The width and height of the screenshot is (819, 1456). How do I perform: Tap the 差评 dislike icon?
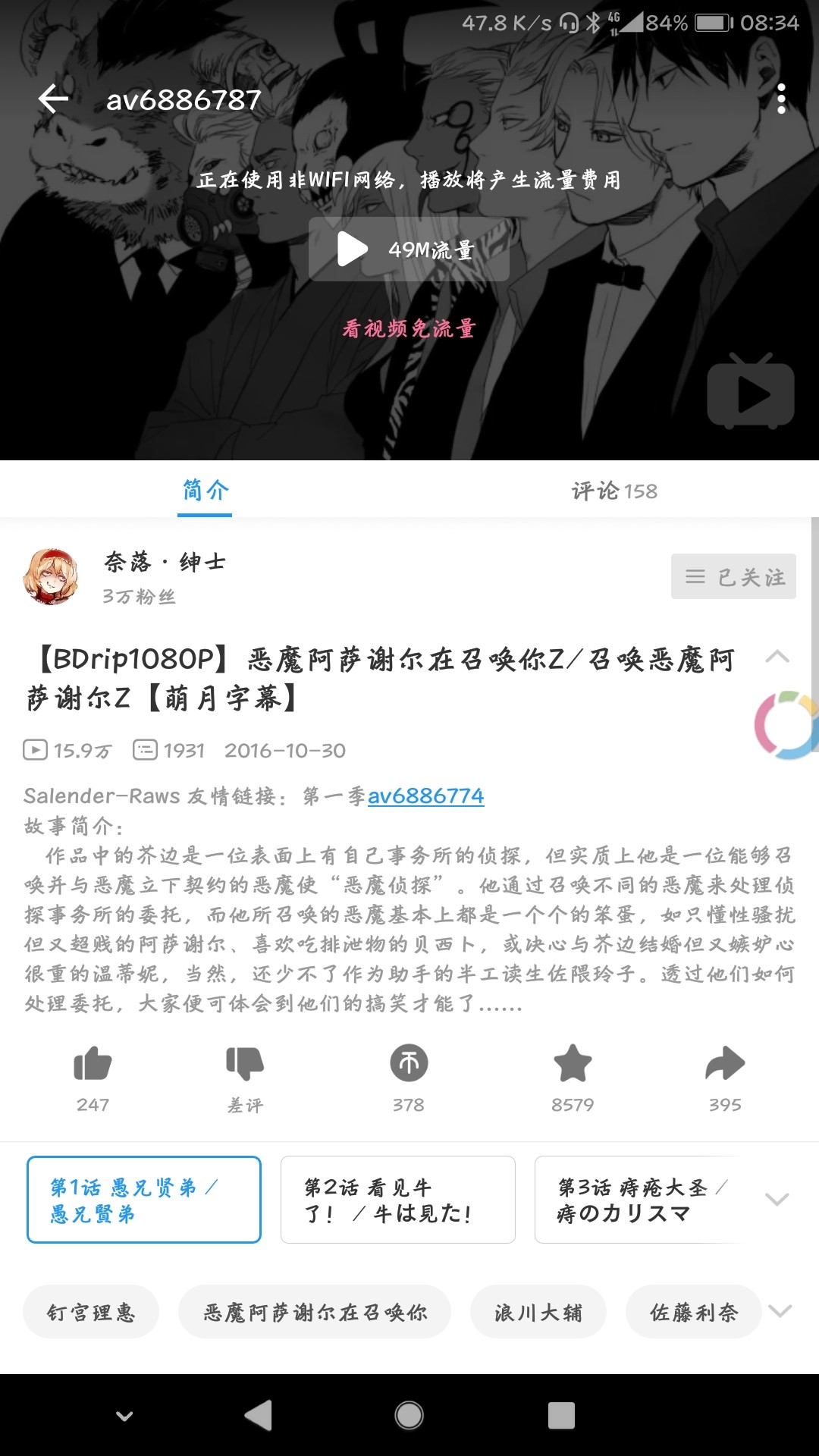245,1064
